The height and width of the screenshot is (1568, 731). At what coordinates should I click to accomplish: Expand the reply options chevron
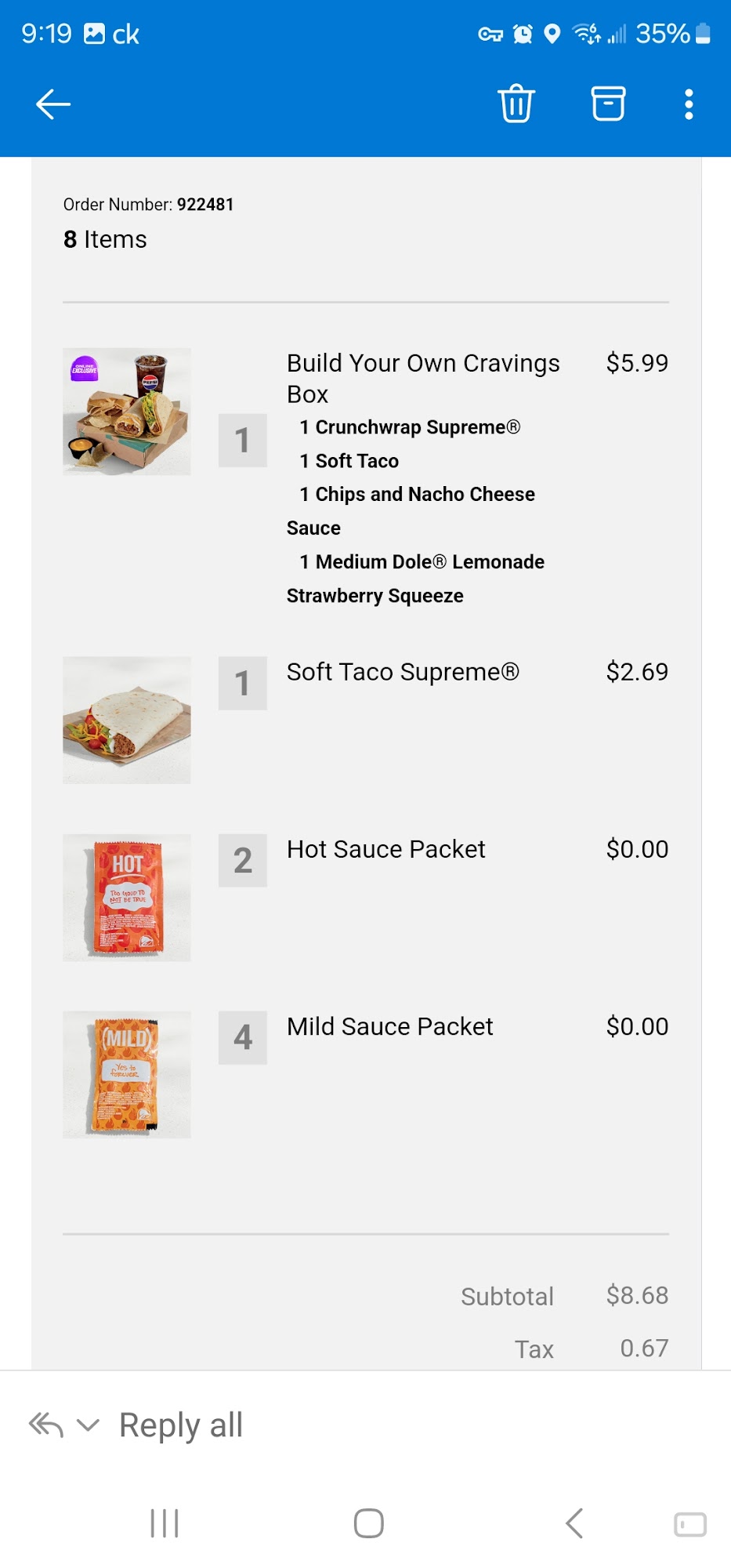[x=89, y=1425]
